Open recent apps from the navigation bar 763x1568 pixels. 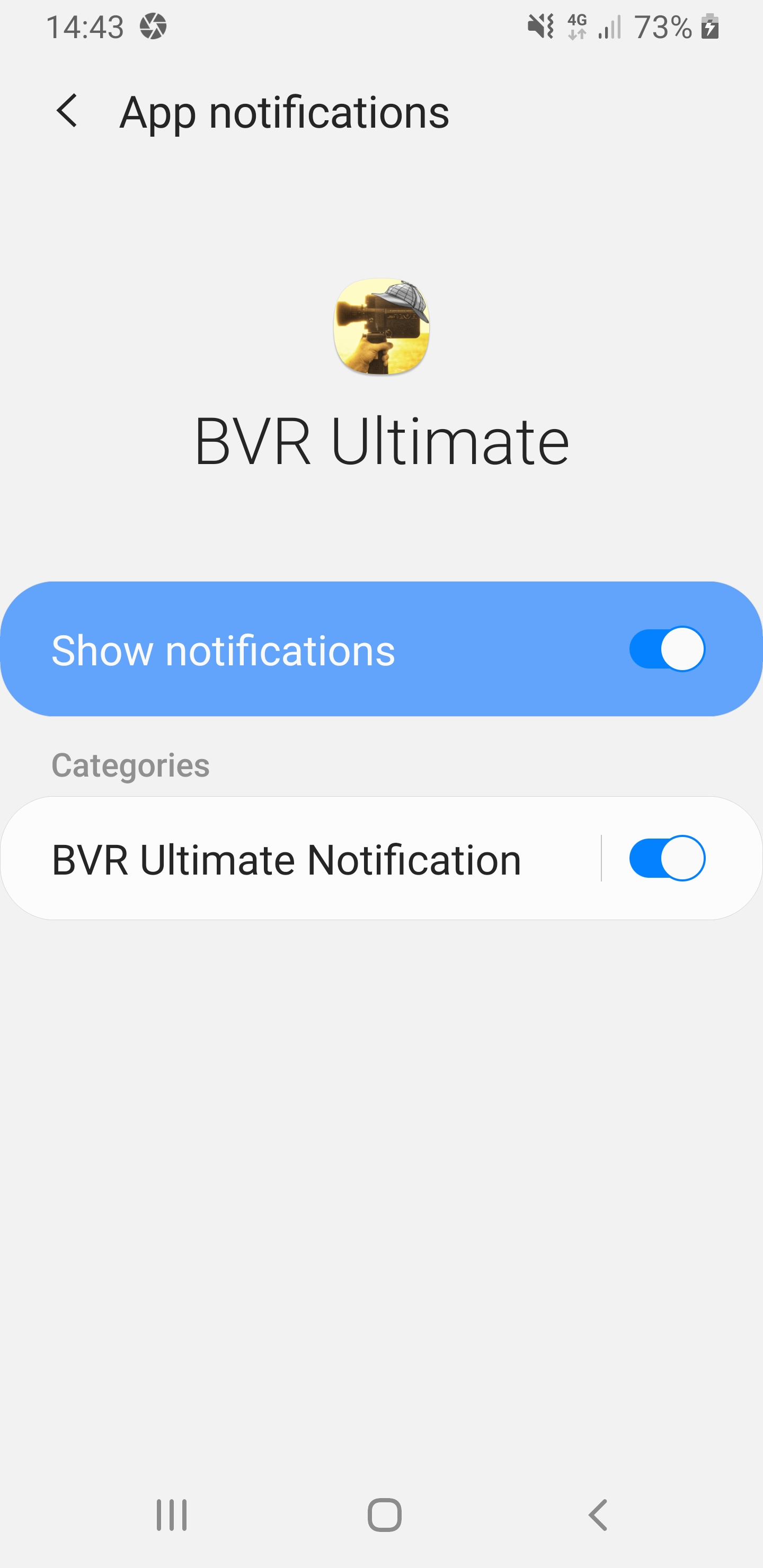172,1515
